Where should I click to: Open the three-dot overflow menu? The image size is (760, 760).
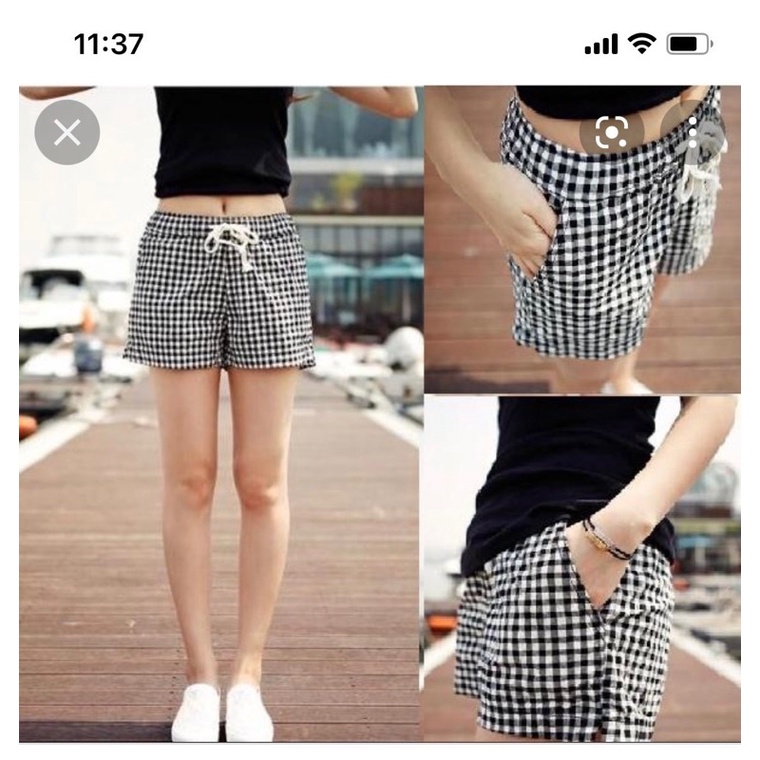click(x=693, y=132)
